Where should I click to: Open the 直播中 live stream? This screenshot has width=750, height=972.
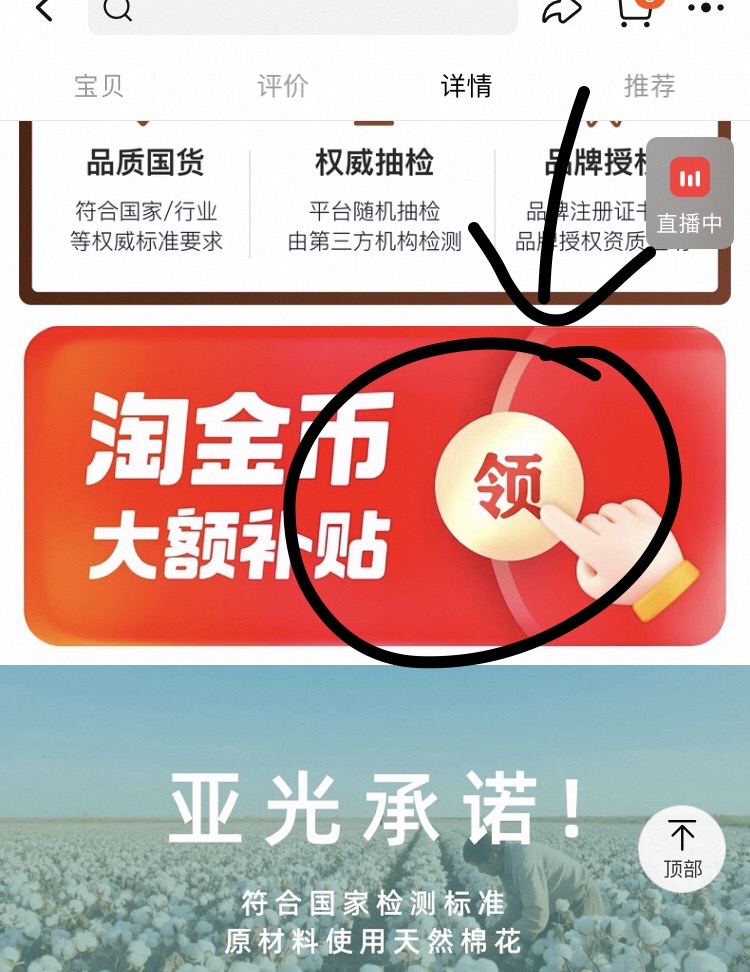(689, 193)
